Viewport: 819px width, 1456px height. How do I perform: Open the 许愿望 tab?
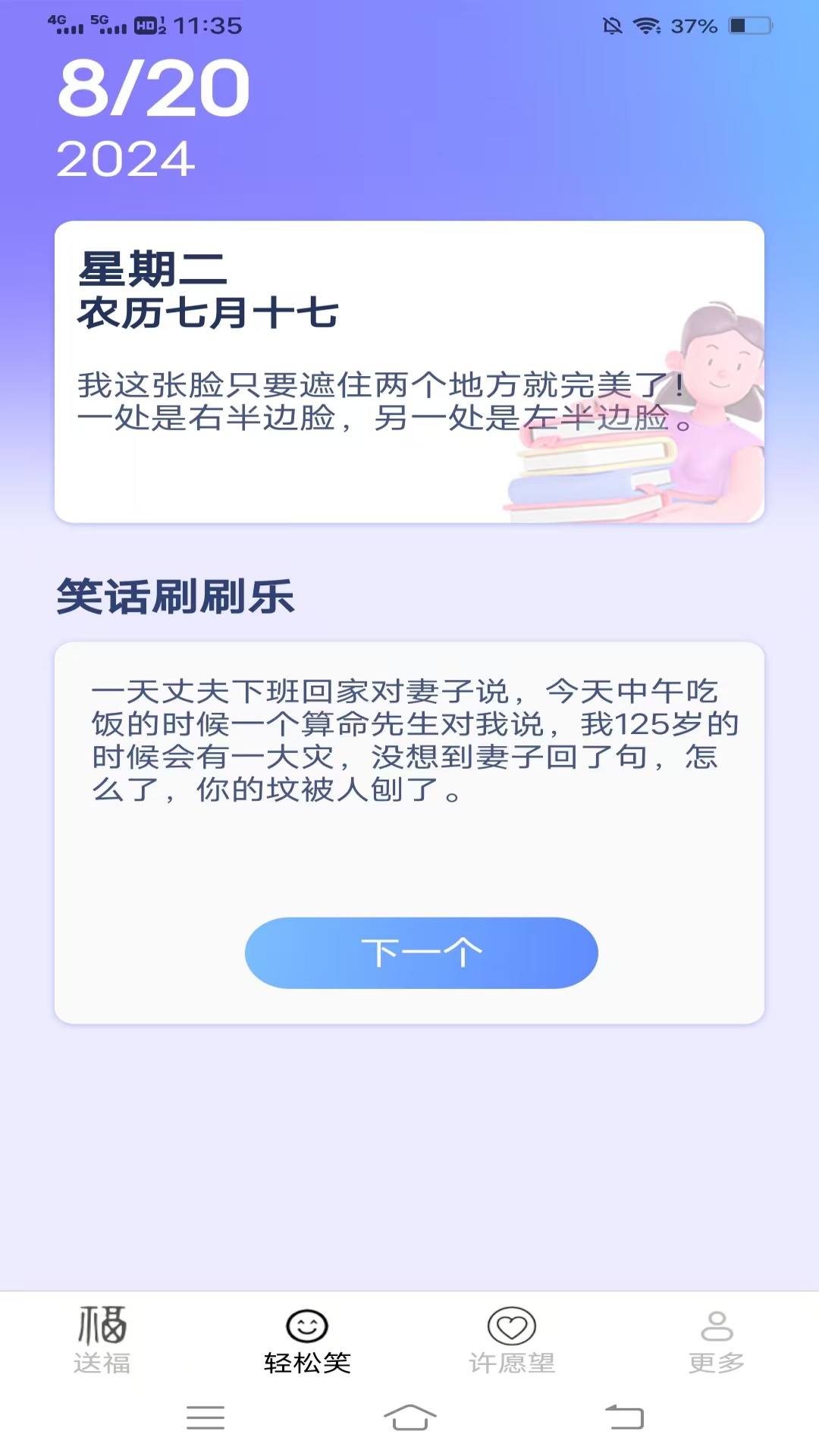pyautogui.click(x=512, y=1340)
